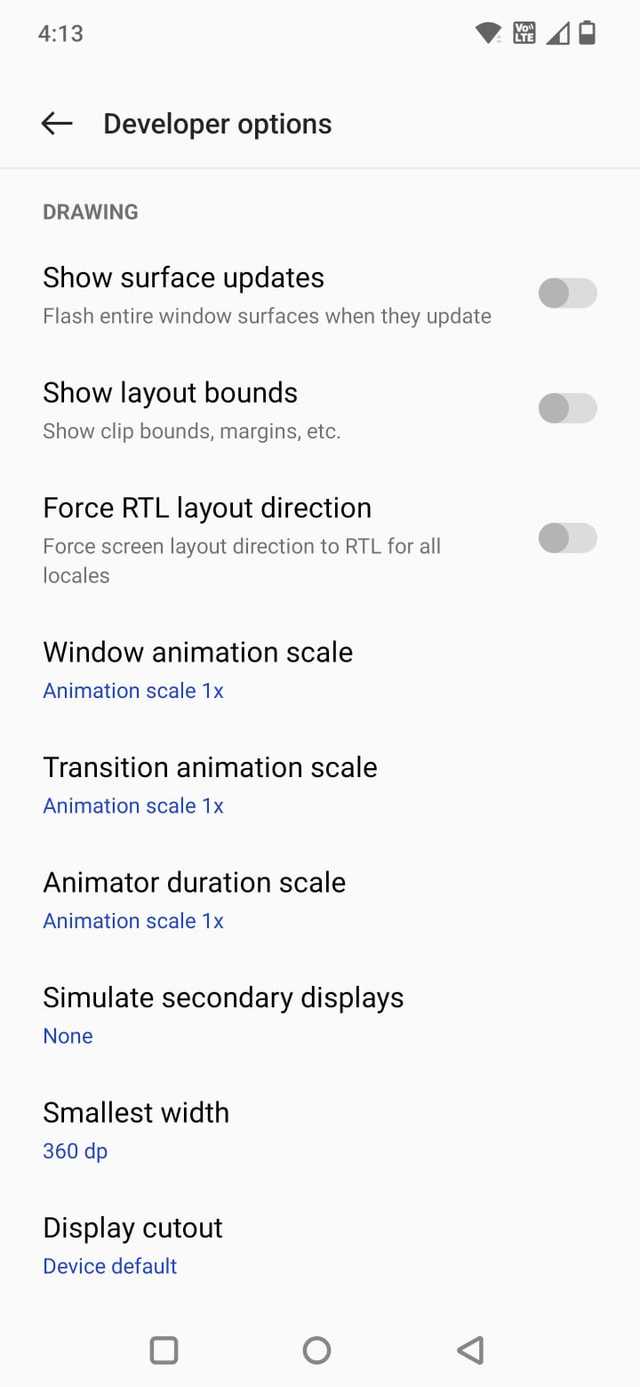640x1387 pixels.
Task: Toggle Force RTL layout direction
Action: (567, 538)
